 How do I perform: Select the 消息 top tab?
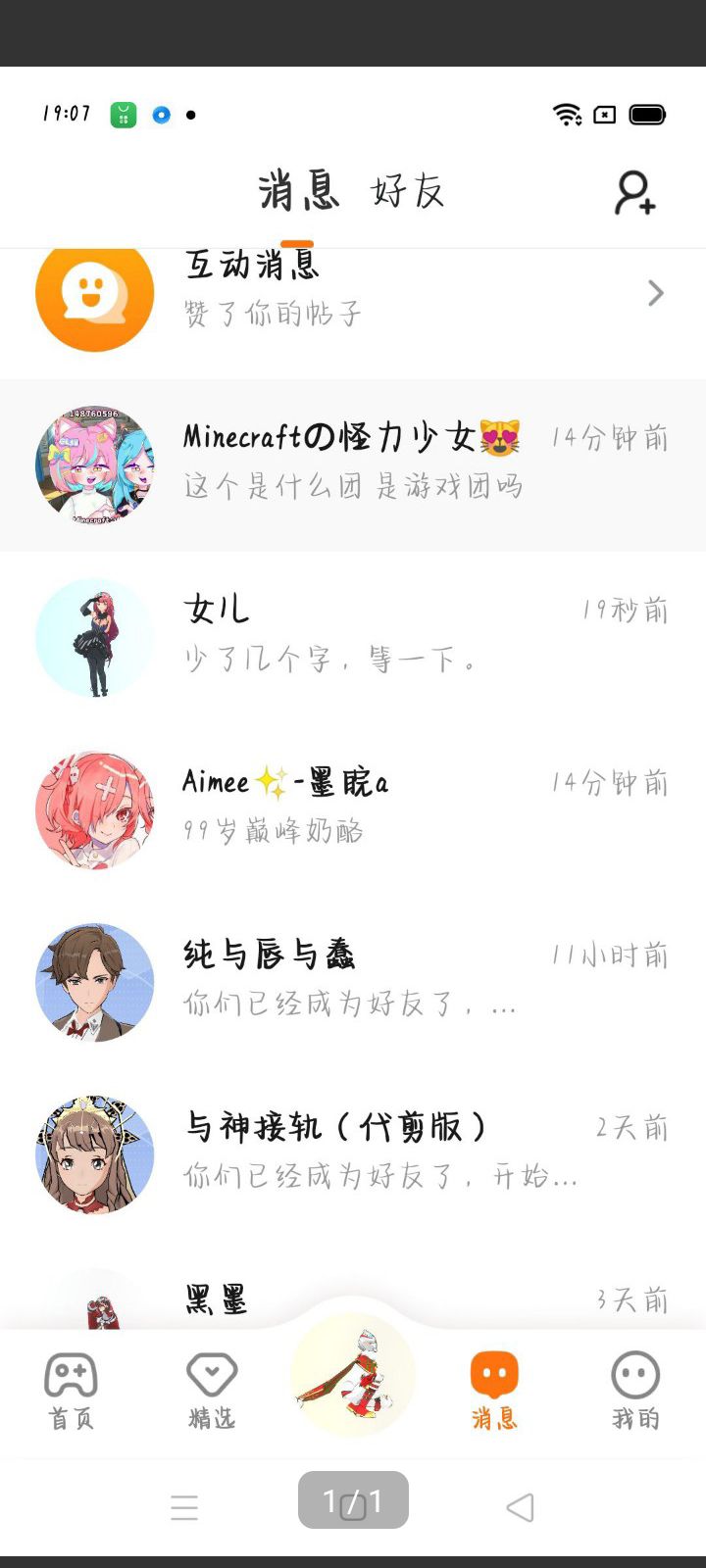pyautogui.click(x=299, y=191)
